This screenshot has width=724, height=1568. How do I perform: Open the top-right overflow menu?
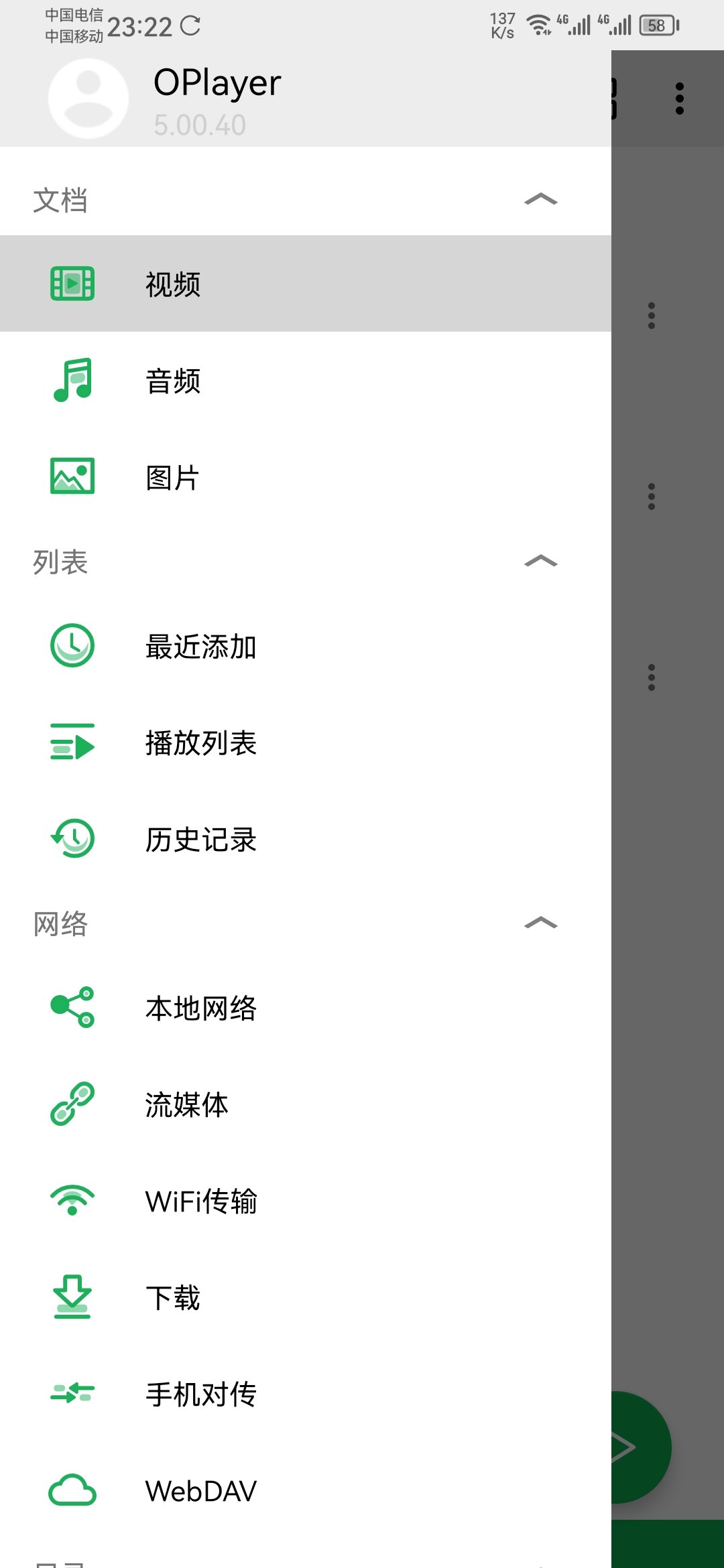(680, 96)
